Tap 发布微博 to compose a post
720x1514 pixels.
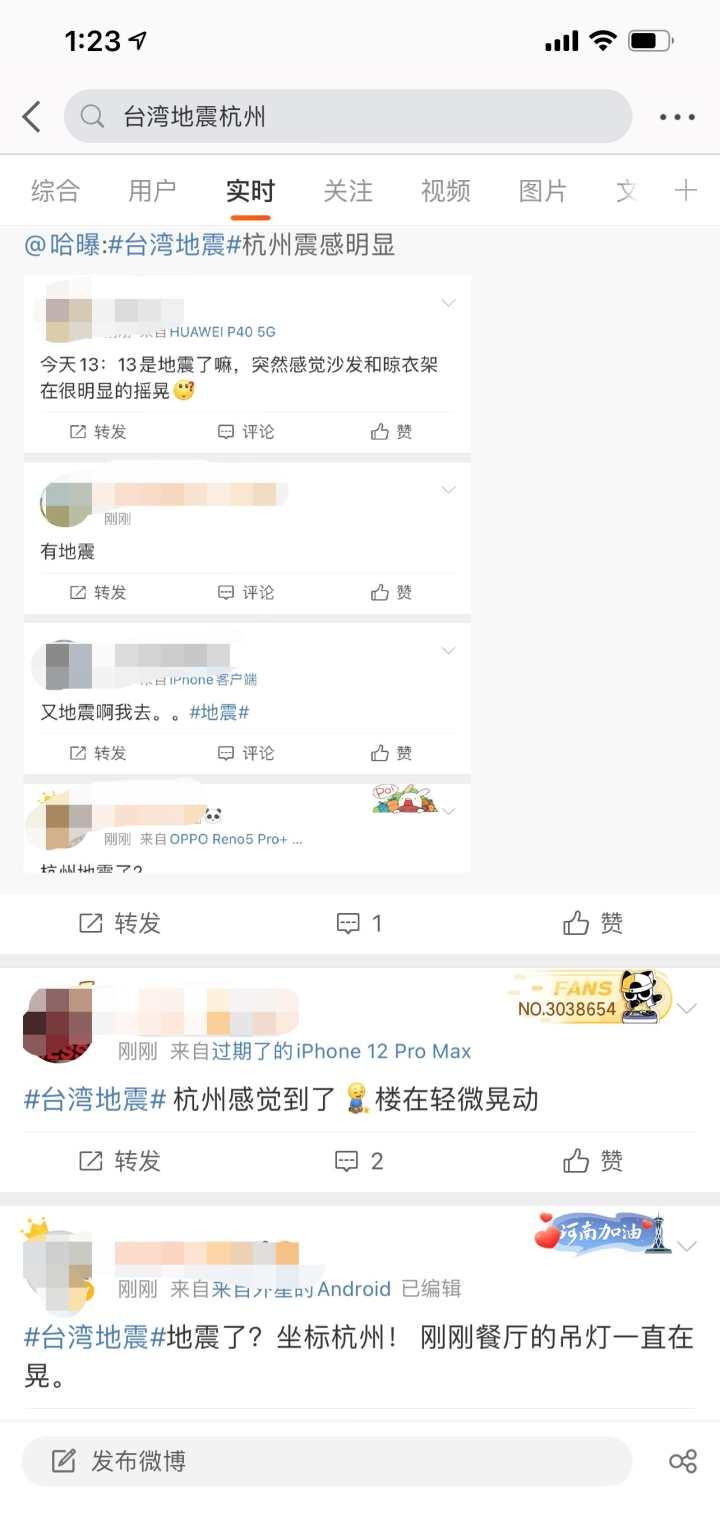pyautogui.click(x=326, y=1461)
